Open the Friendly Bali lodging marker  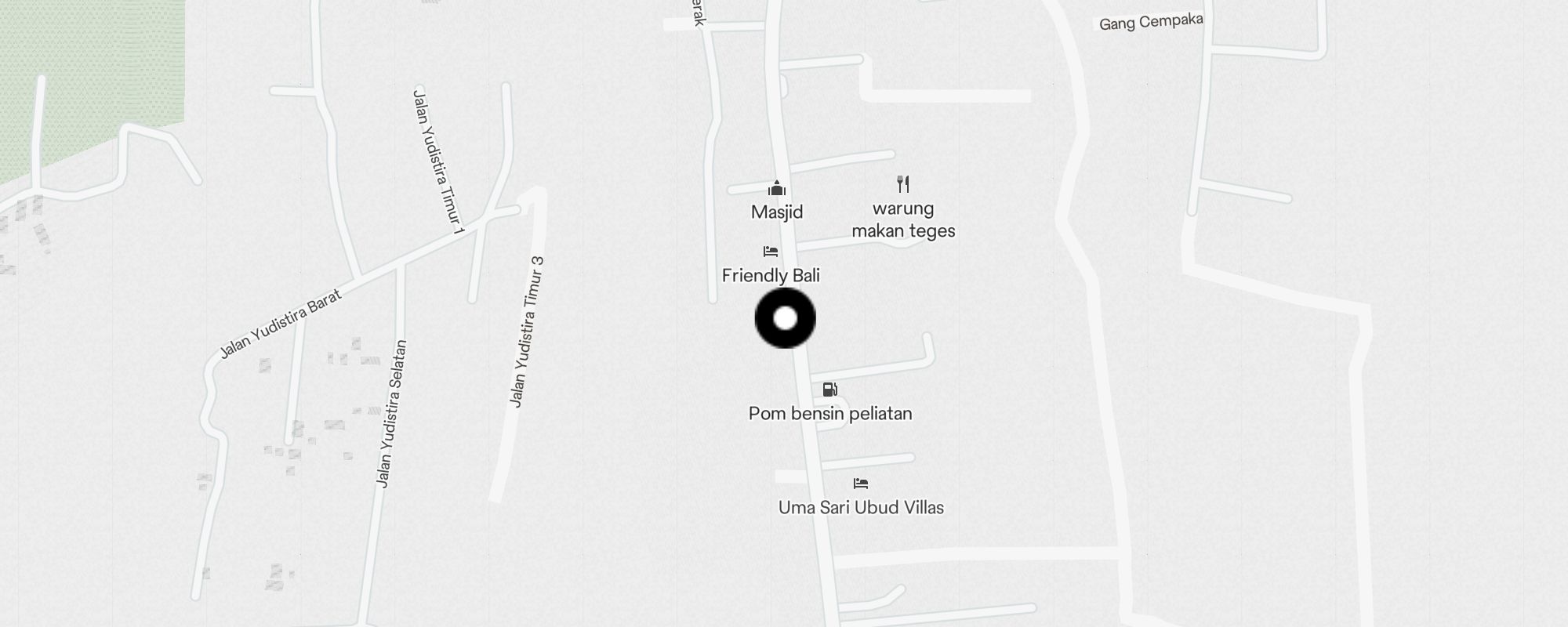point(771,252)
